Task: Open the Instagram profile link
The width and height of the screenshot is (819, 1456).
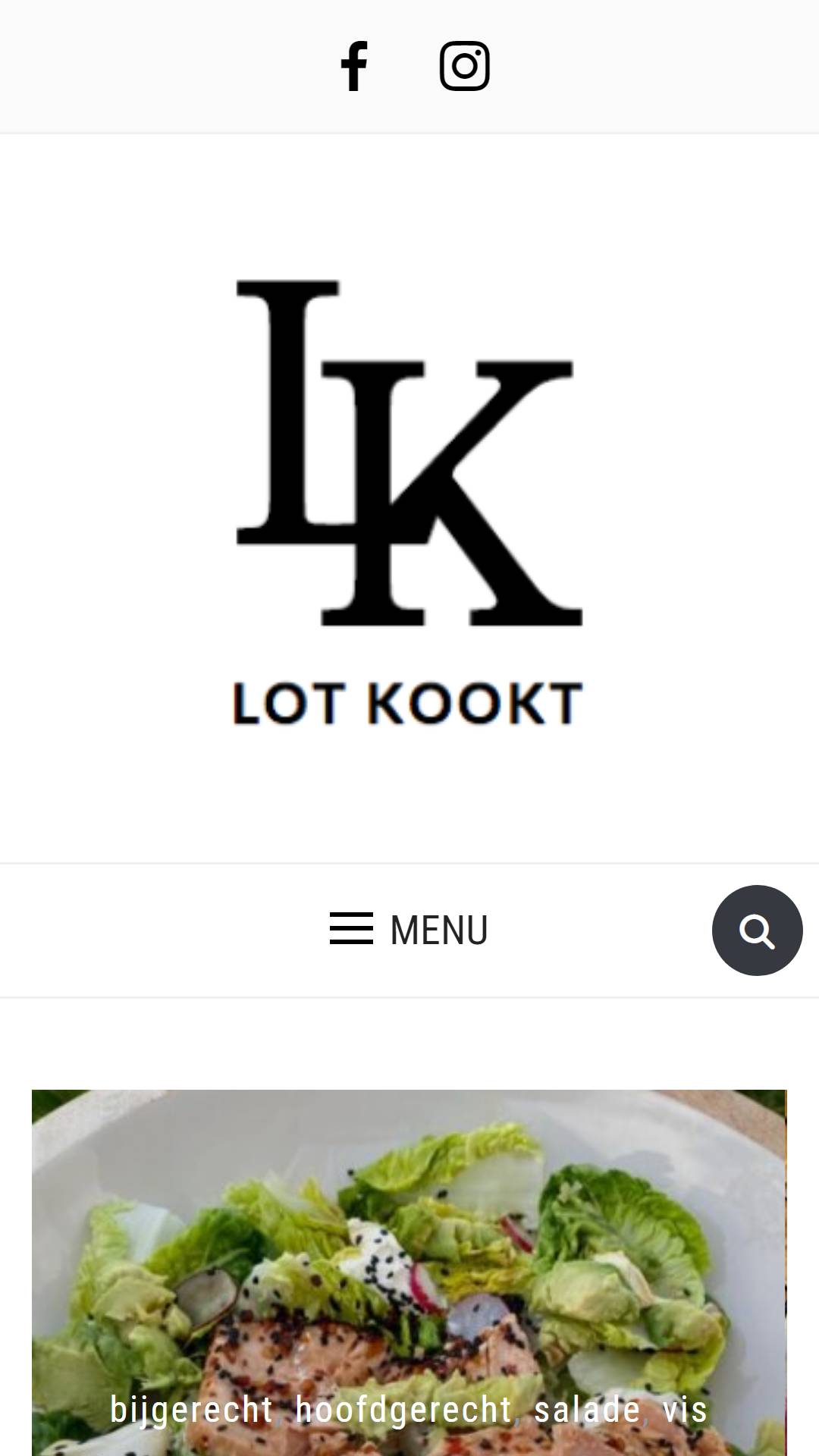Action: pyautogui.click(x=464, y=66)
